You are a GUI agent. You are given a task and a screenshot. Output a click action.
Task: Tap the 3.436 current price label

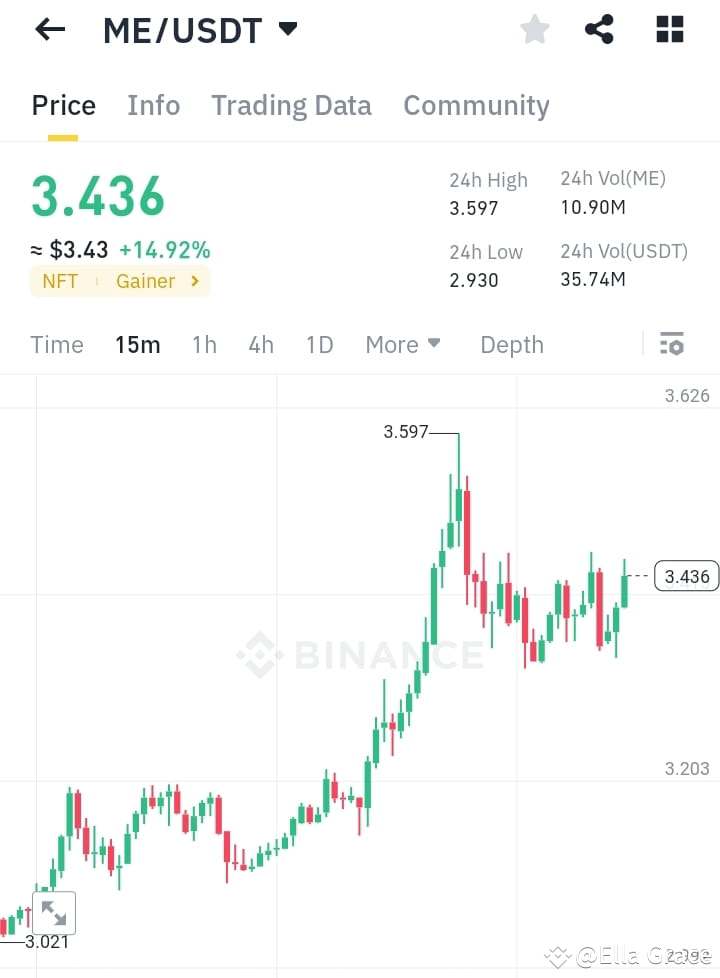click(686, 576)
